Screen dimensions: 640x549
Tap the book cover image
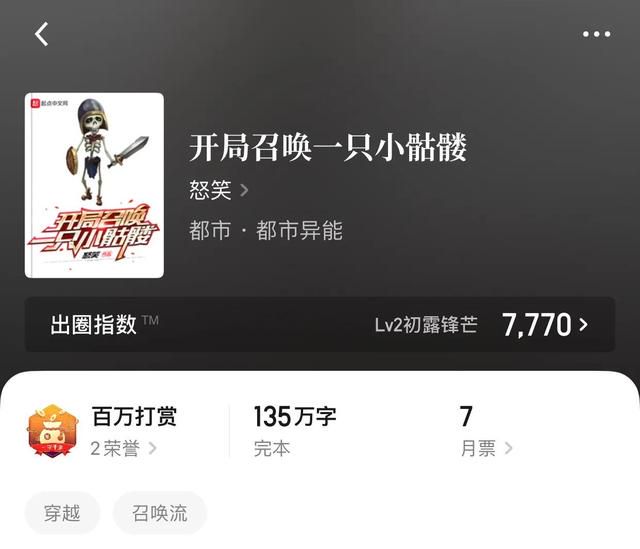click(94, 185)
